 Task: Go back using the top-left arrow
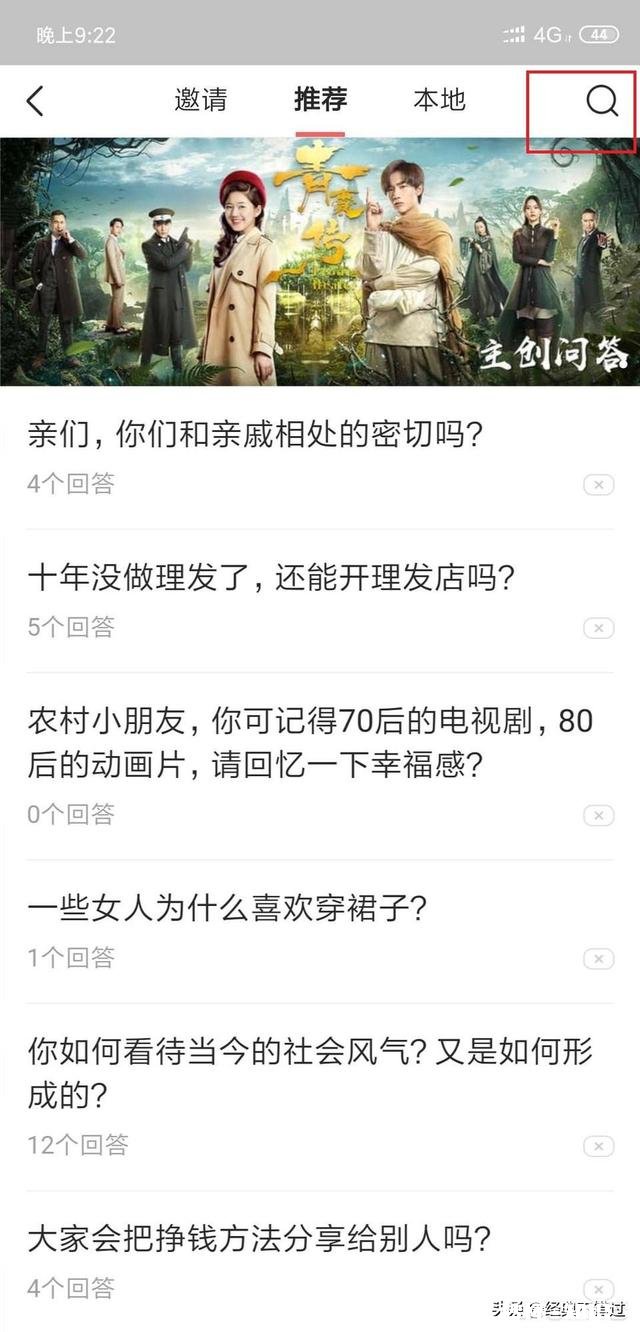click(36, 101)
